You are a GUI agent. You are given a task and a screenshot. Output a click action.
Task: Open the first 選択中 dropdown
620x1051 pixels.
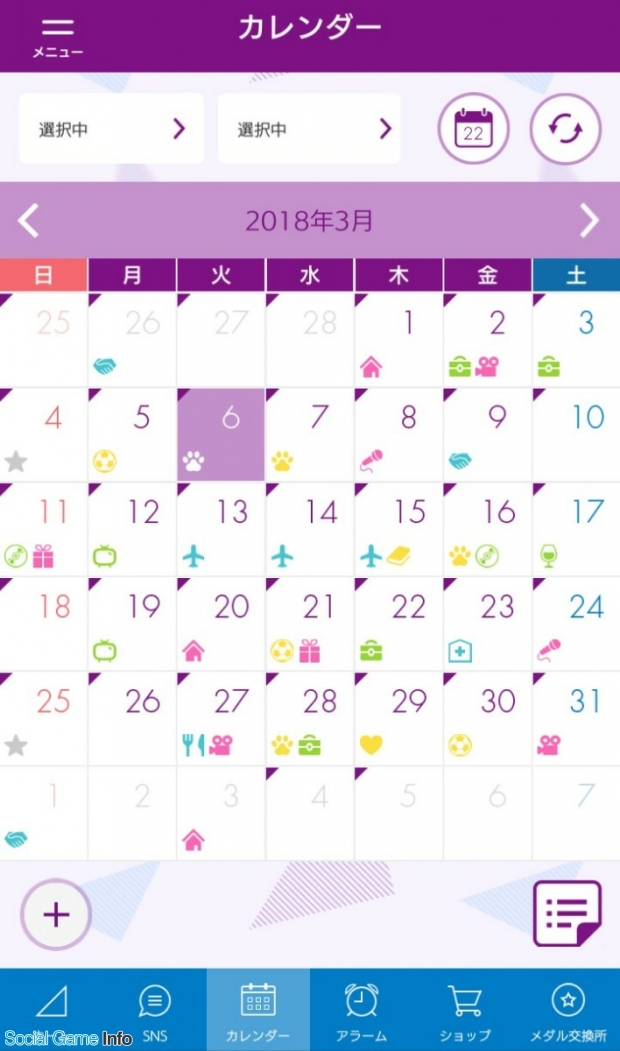point(111,128)
